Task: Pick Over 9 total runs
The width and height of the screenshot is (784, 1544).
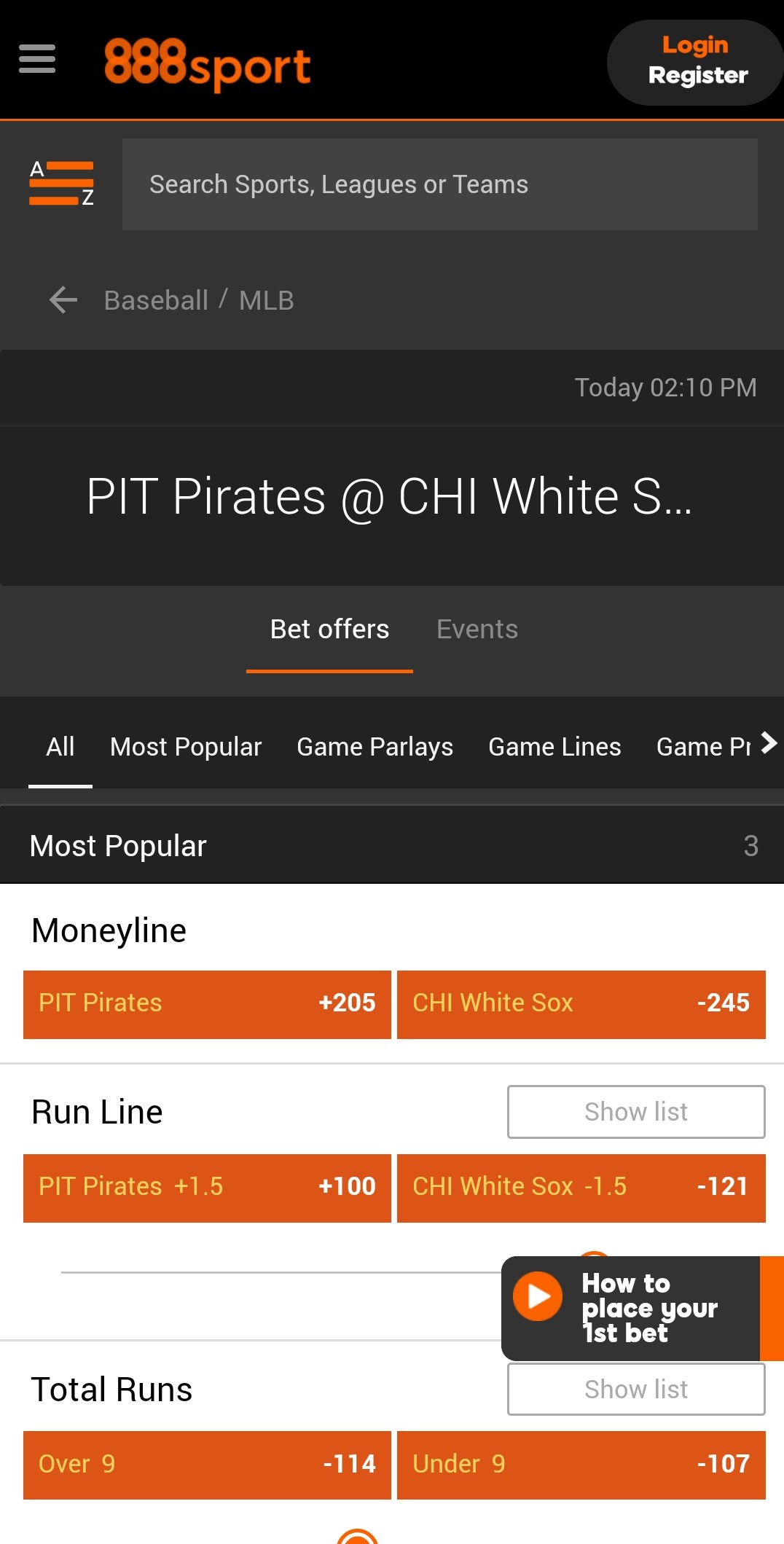Action: 207,1465
